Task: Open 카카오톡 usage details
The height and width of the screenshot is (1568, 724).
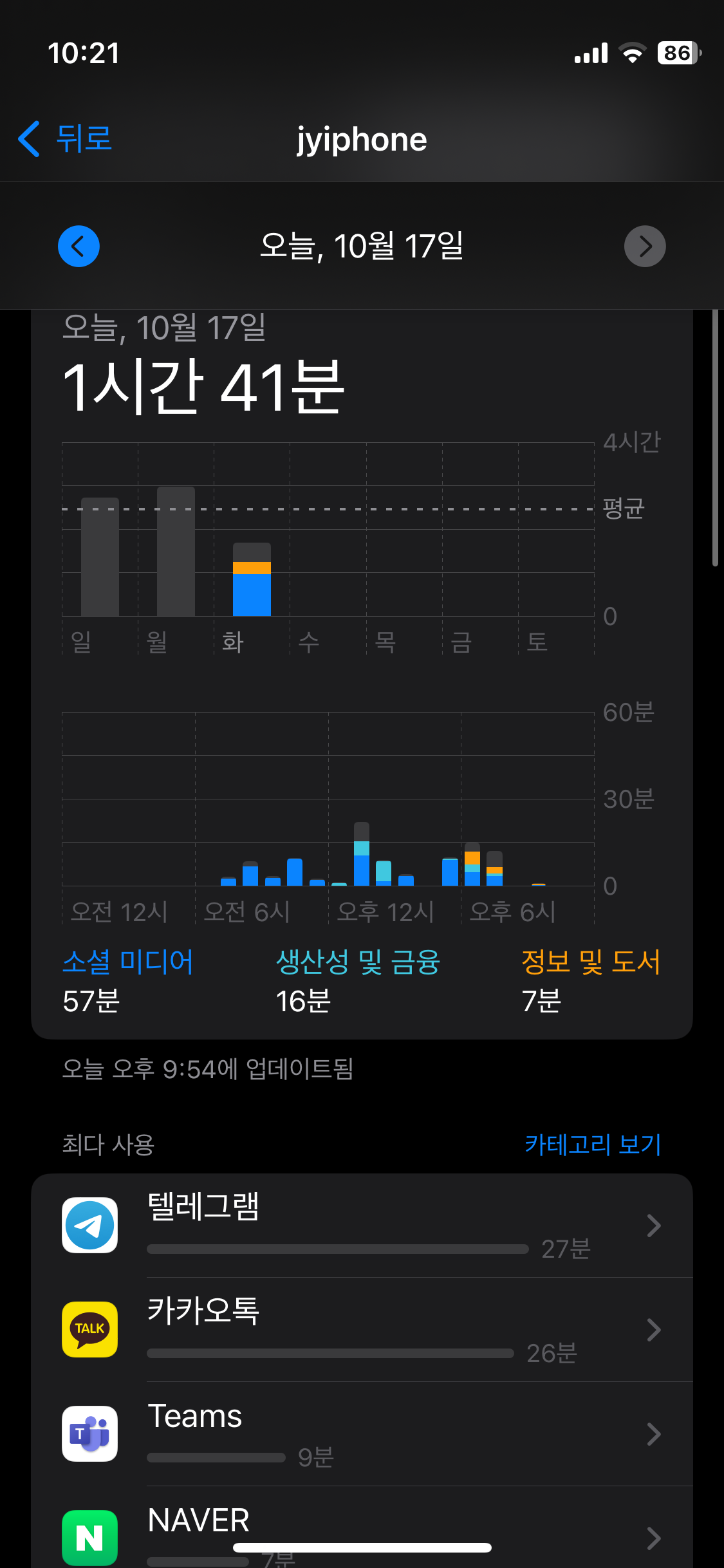Action: (362, 1330)
